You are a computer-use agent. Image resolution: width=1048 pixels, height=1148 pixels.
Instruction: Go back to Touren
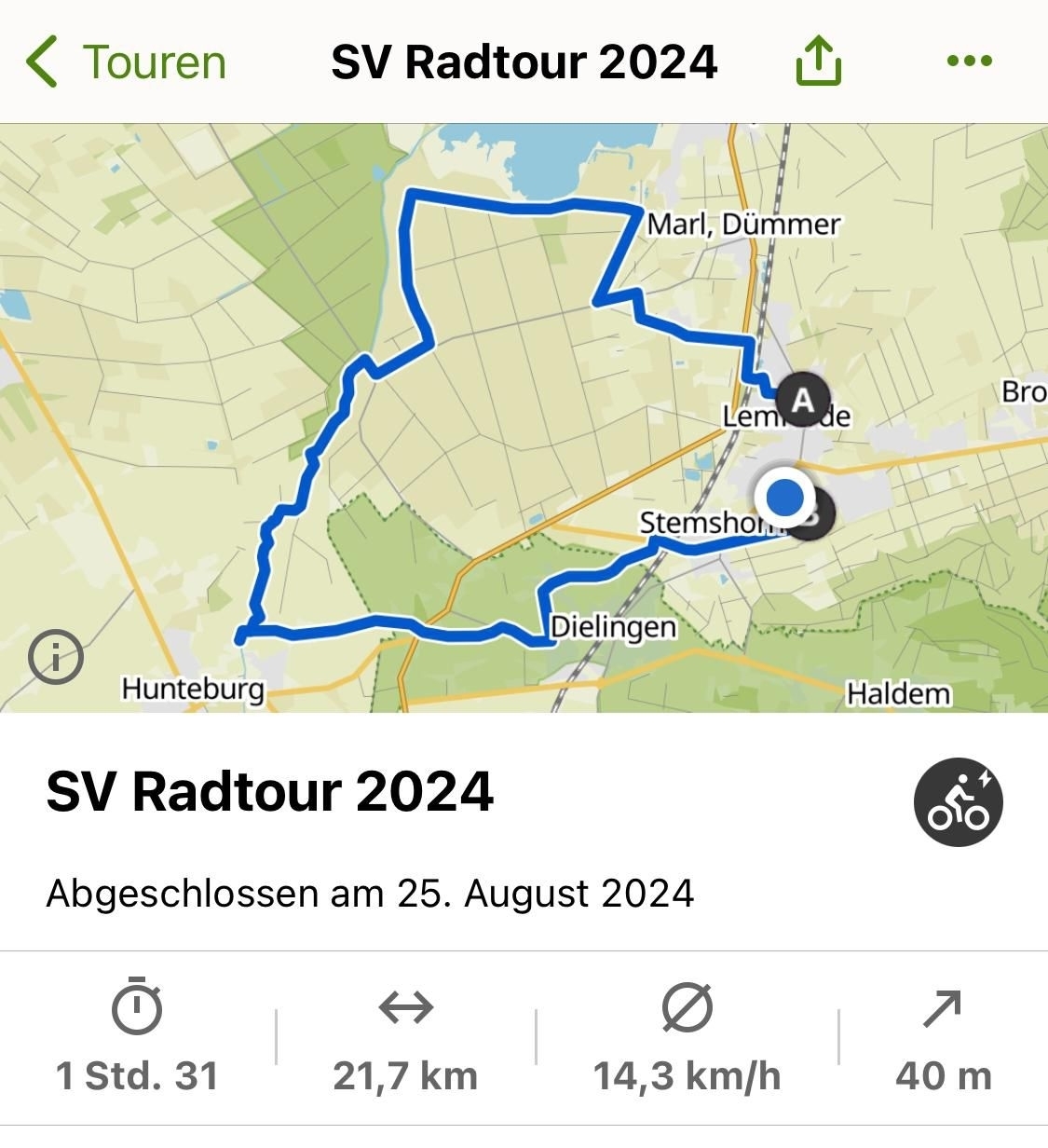pyautogui.click(x=126, y=62)
